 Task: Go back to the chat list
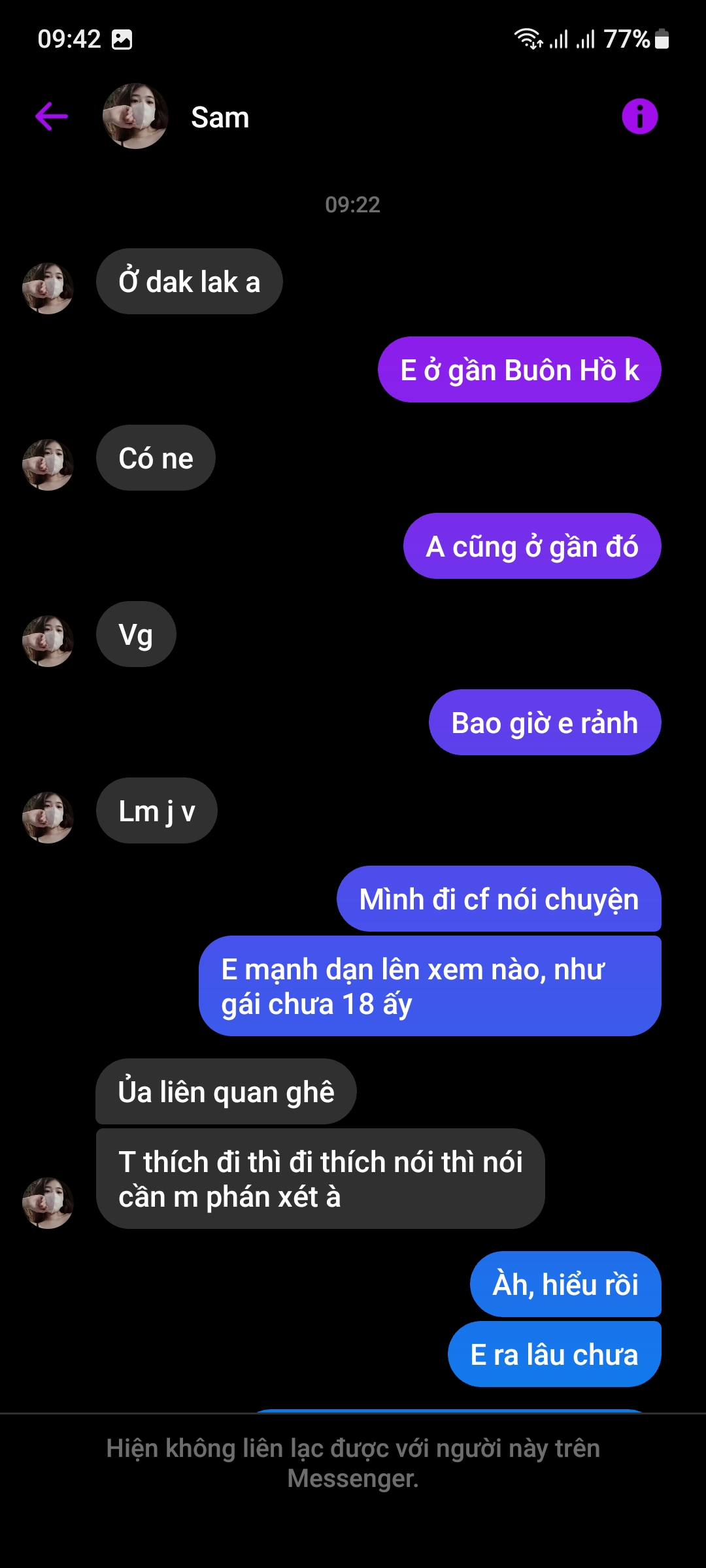click(52, 117)
